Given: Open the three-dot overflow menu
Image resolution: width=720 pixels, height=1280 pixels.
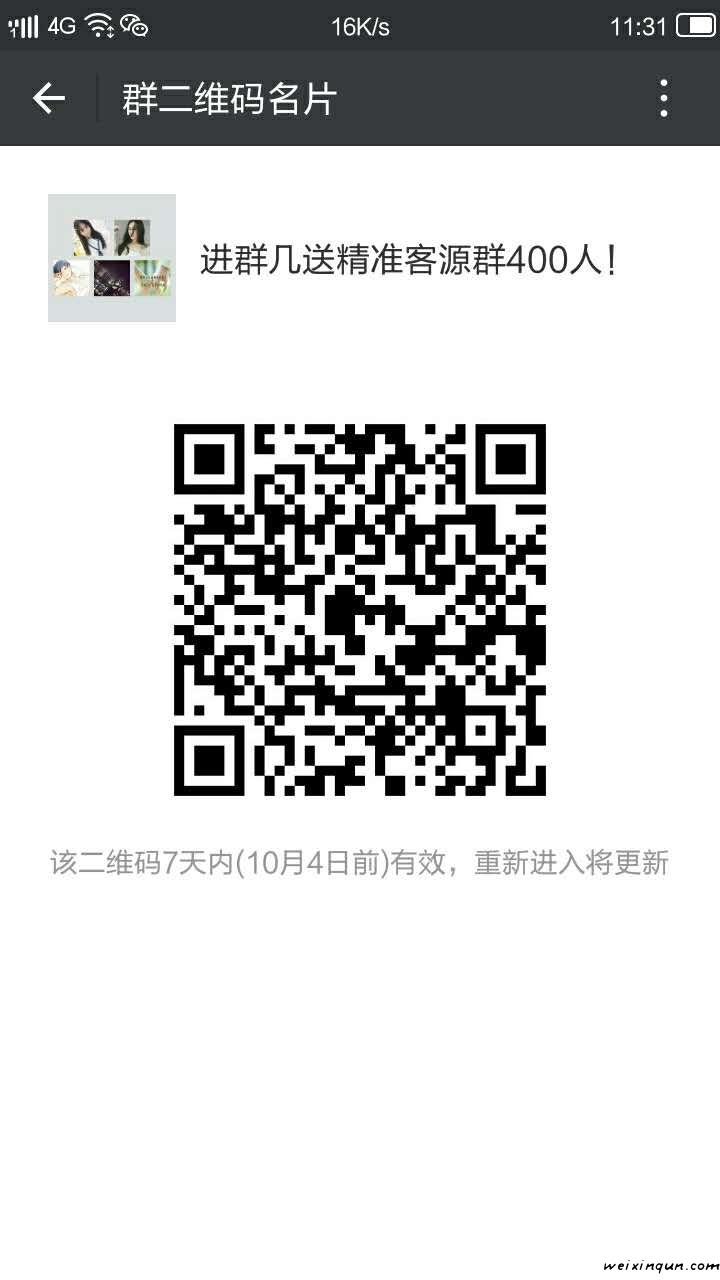Looking at the screenshot, I should click(664, 98).
